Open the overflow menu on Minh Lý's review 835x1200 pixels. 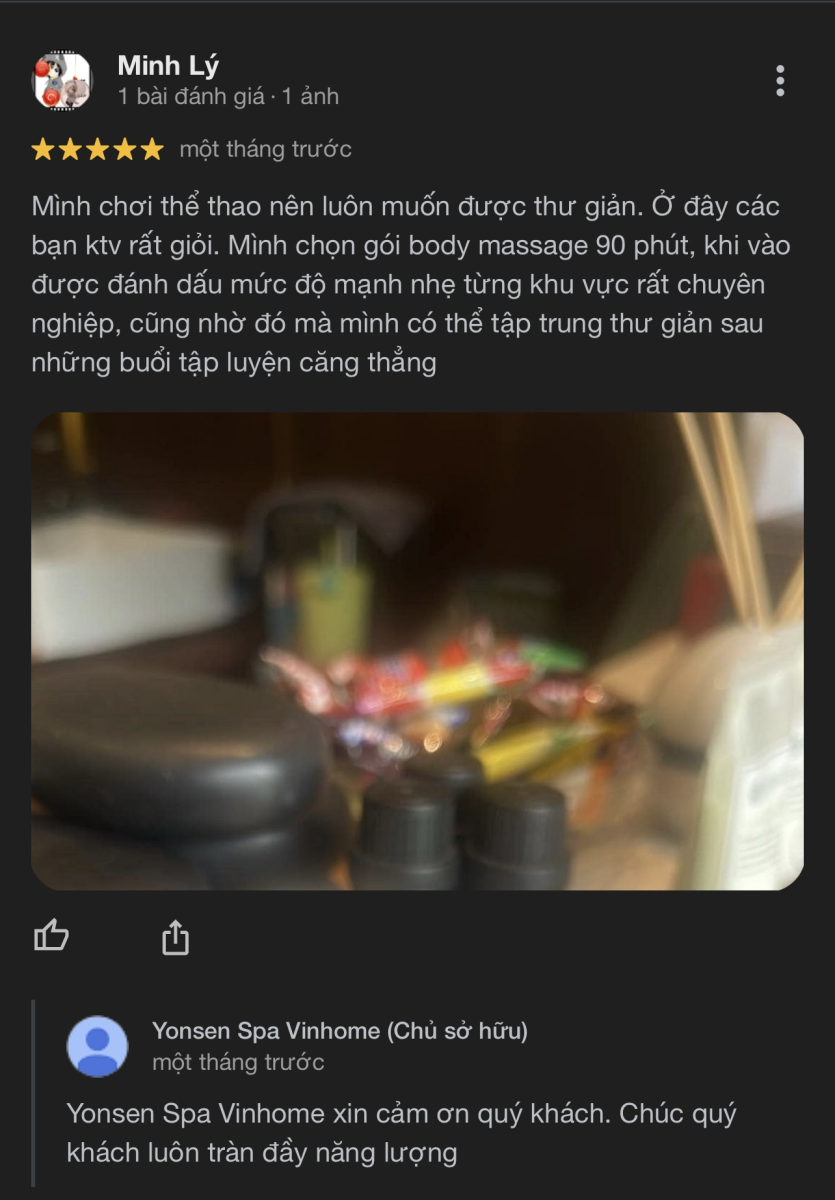pyautogui.click(x=780, y=81)
